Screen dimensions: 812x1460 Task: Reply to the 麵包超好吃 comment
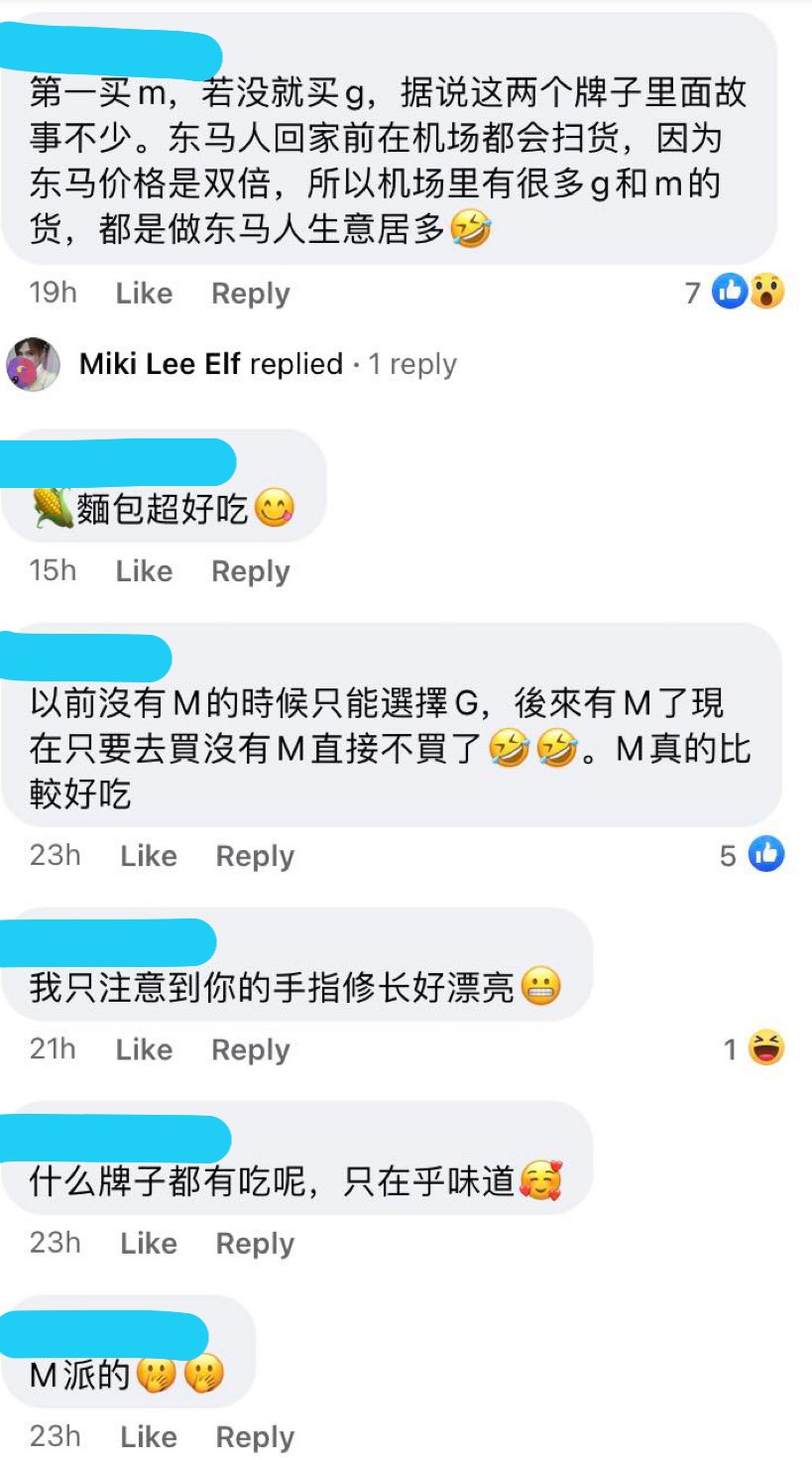pyautogui.click(x=251, y=571)
